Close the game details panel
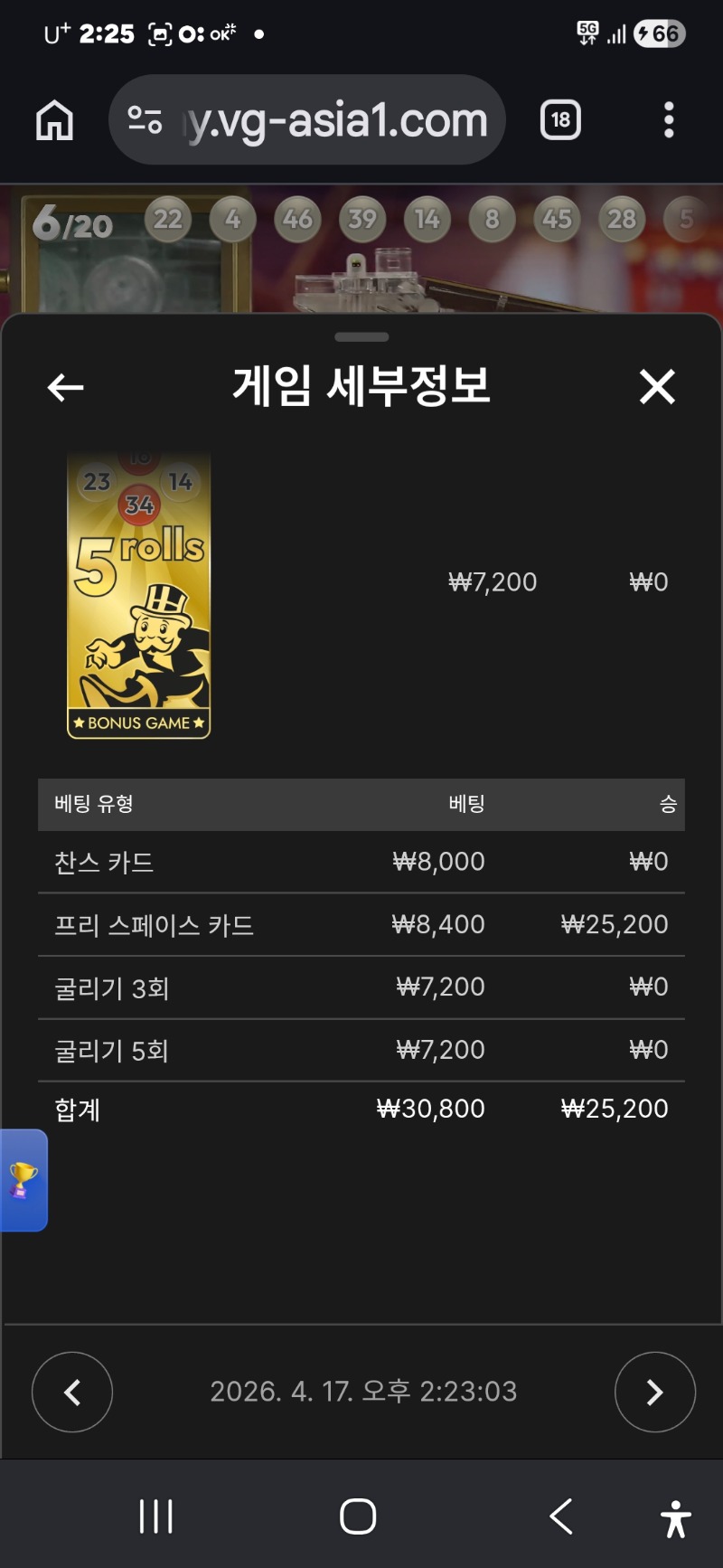The image size is (723, 1568). (x=657, y=387)
